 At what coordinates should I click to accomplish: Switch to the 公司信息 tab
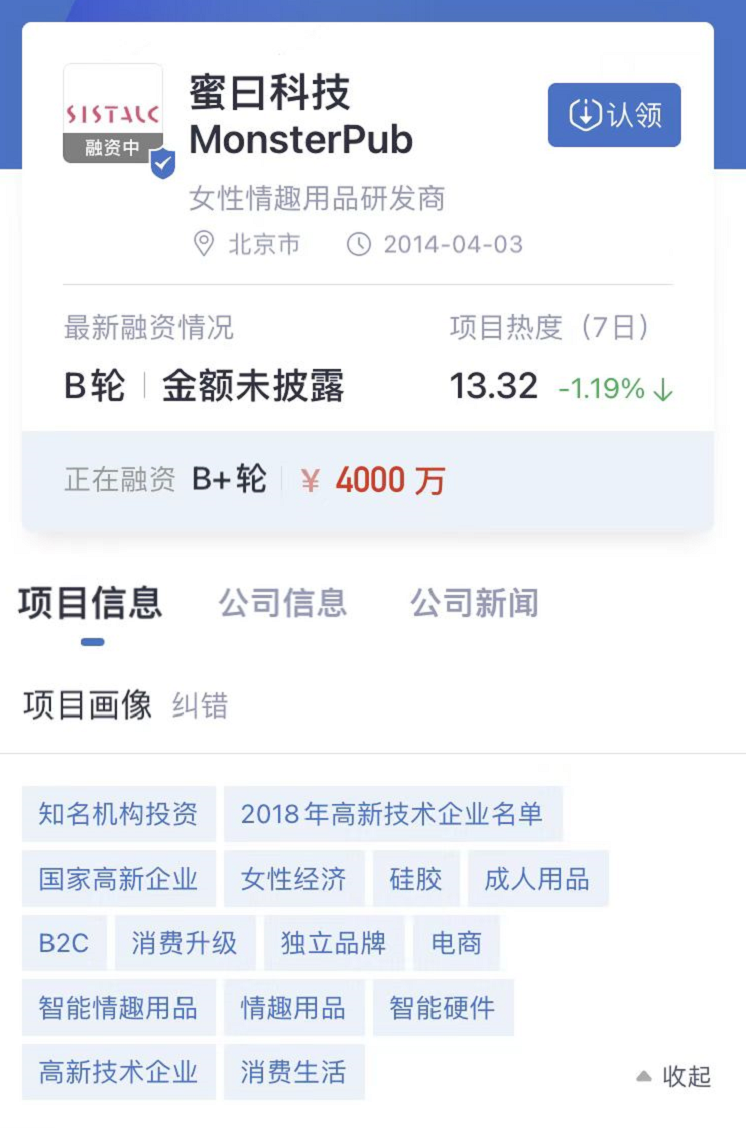[x=283, y=603]
